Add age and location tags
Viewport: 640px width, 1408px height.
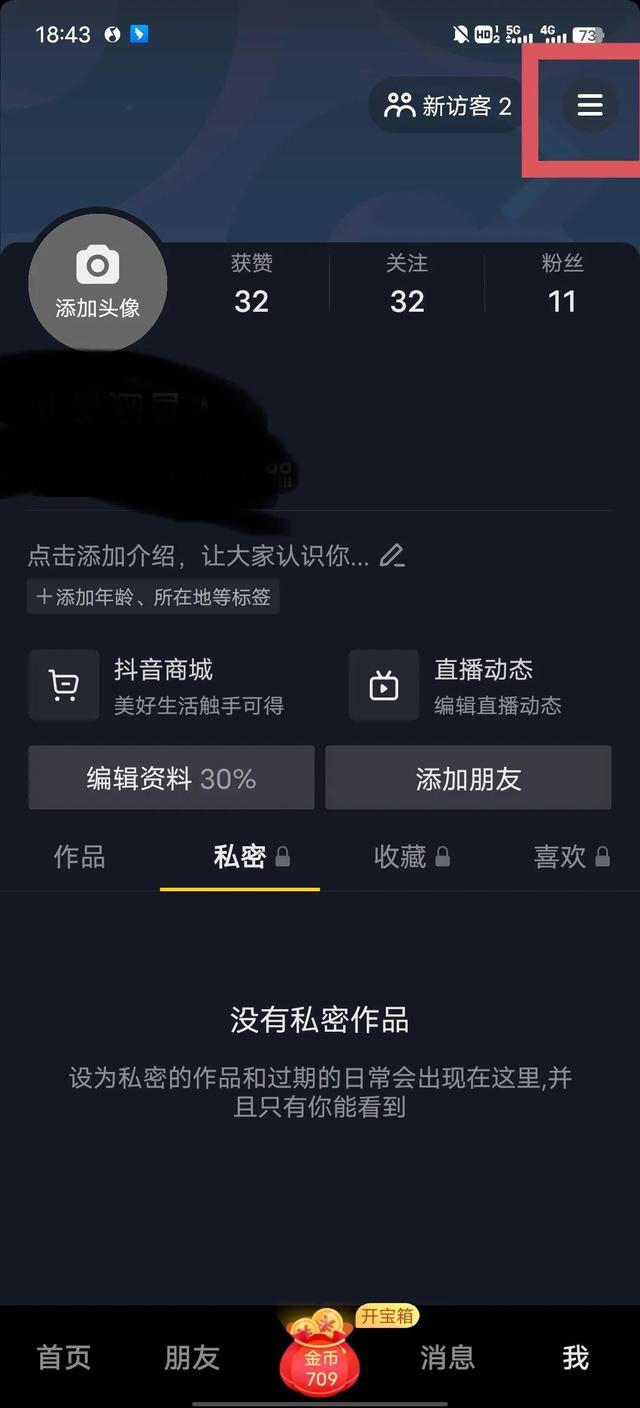(x=153, y=597)
